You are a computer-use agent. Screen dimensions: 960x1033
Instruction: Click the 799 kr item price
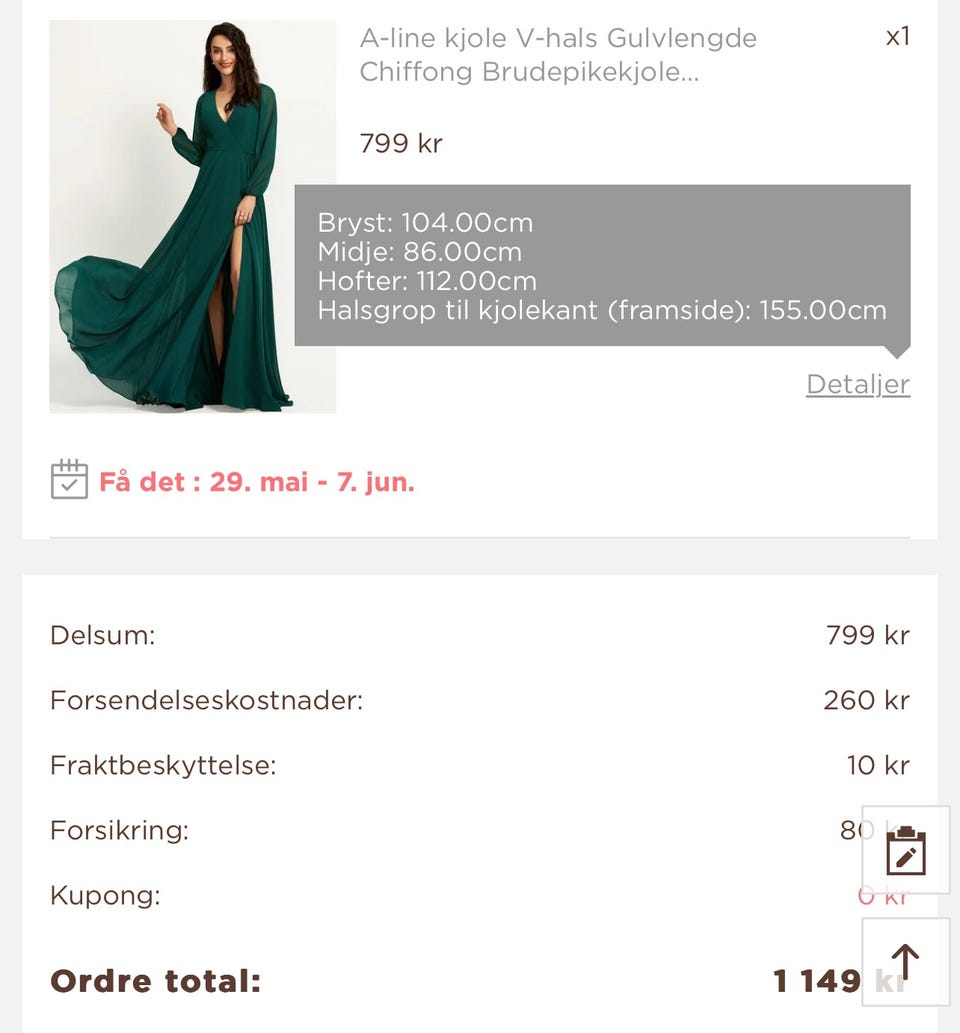pyautogui.click(x=400, y=143)
